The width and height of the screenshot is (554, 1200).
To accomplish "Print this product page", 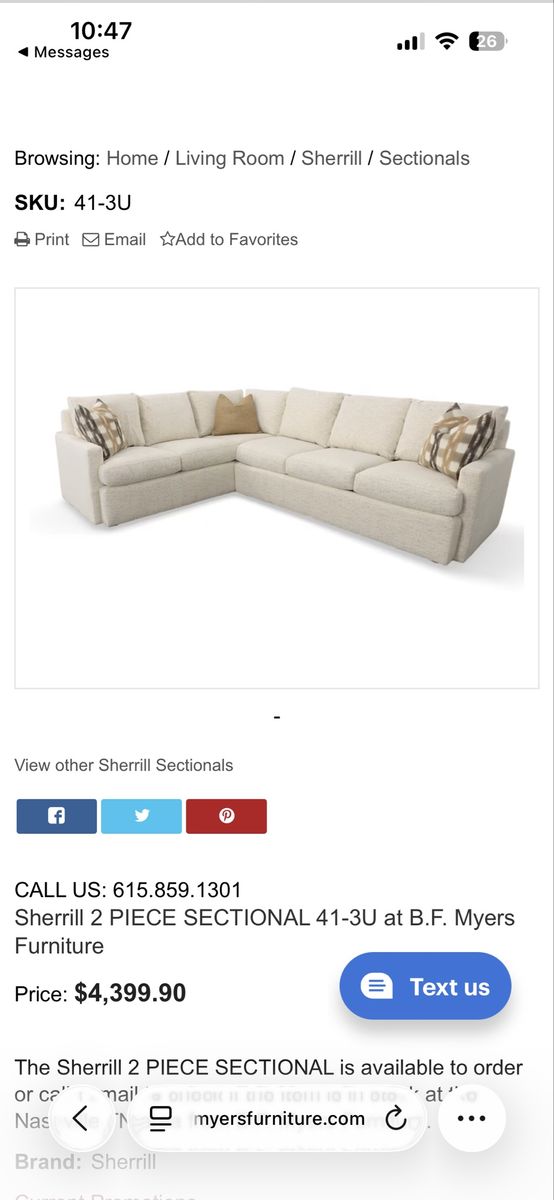I will [x=42, y=239].
